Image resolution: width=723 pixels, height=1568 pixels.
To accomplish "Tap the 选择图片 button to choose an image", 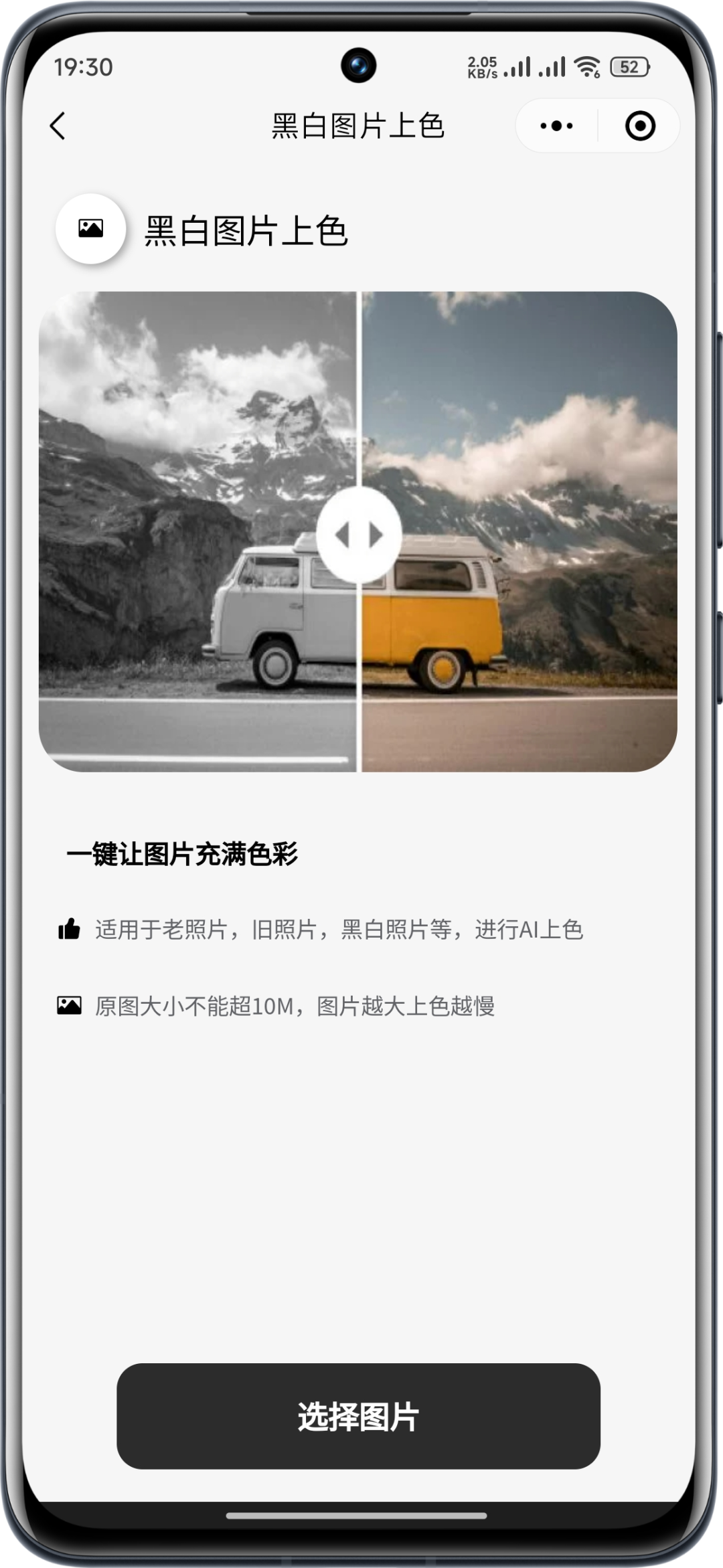I will 358,1416.
